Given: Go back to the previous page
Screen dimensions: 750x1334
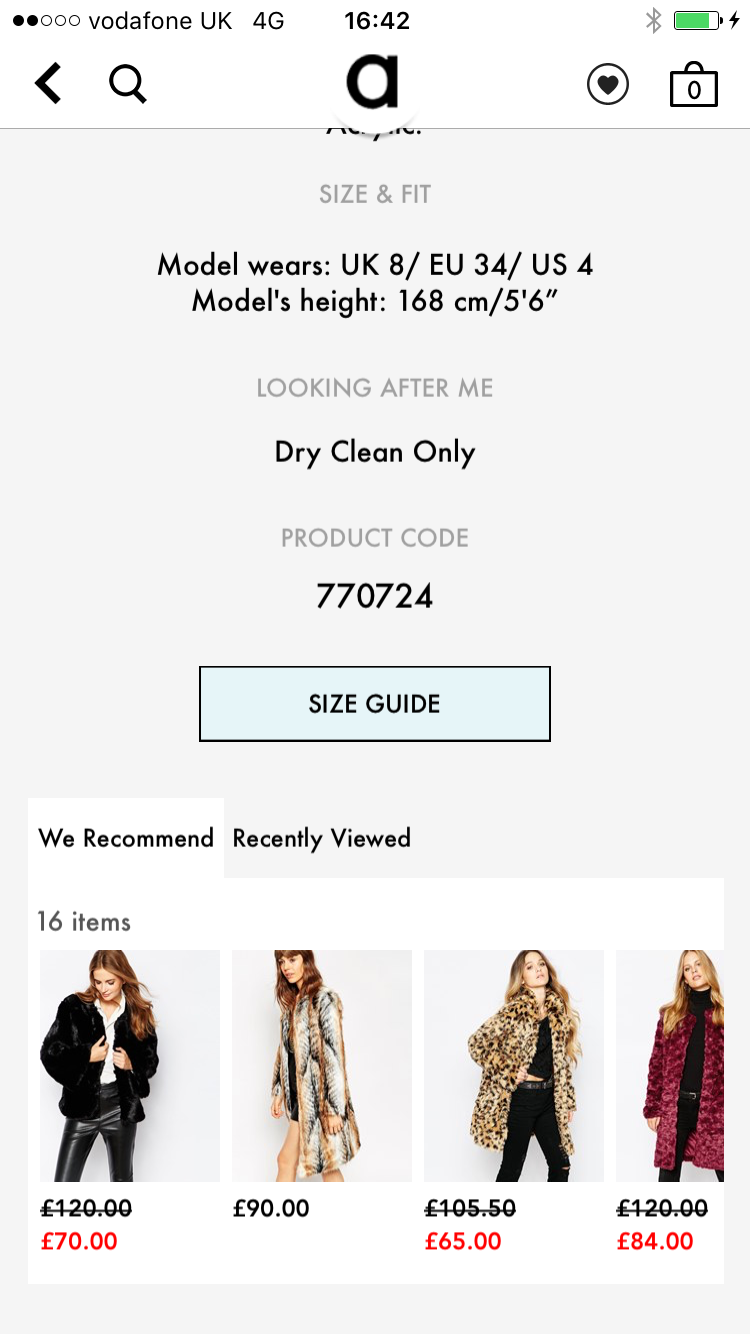Looking at the screenshot, I should coord(48,84).
